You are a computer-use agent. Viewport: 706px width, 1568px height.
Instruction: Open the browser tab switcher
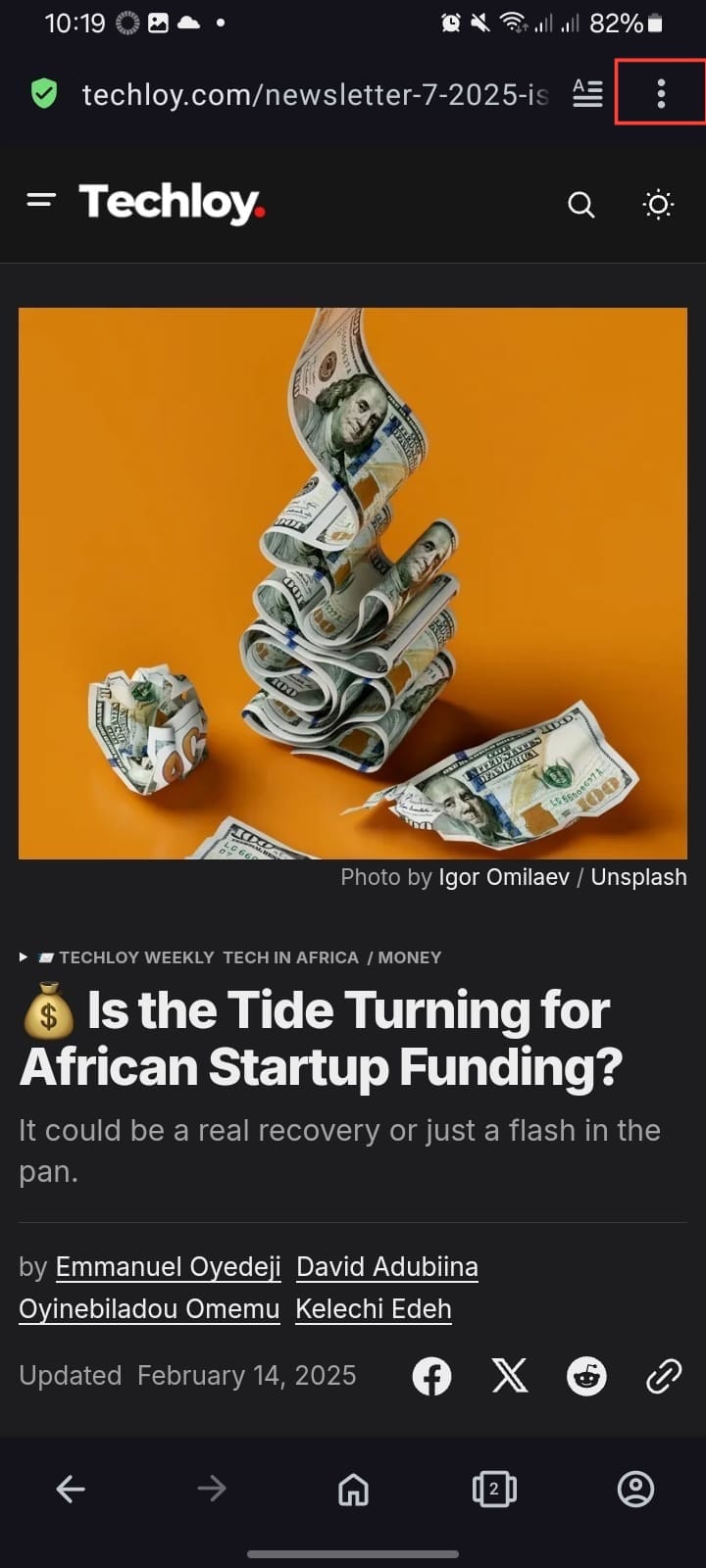point(494,1490)
